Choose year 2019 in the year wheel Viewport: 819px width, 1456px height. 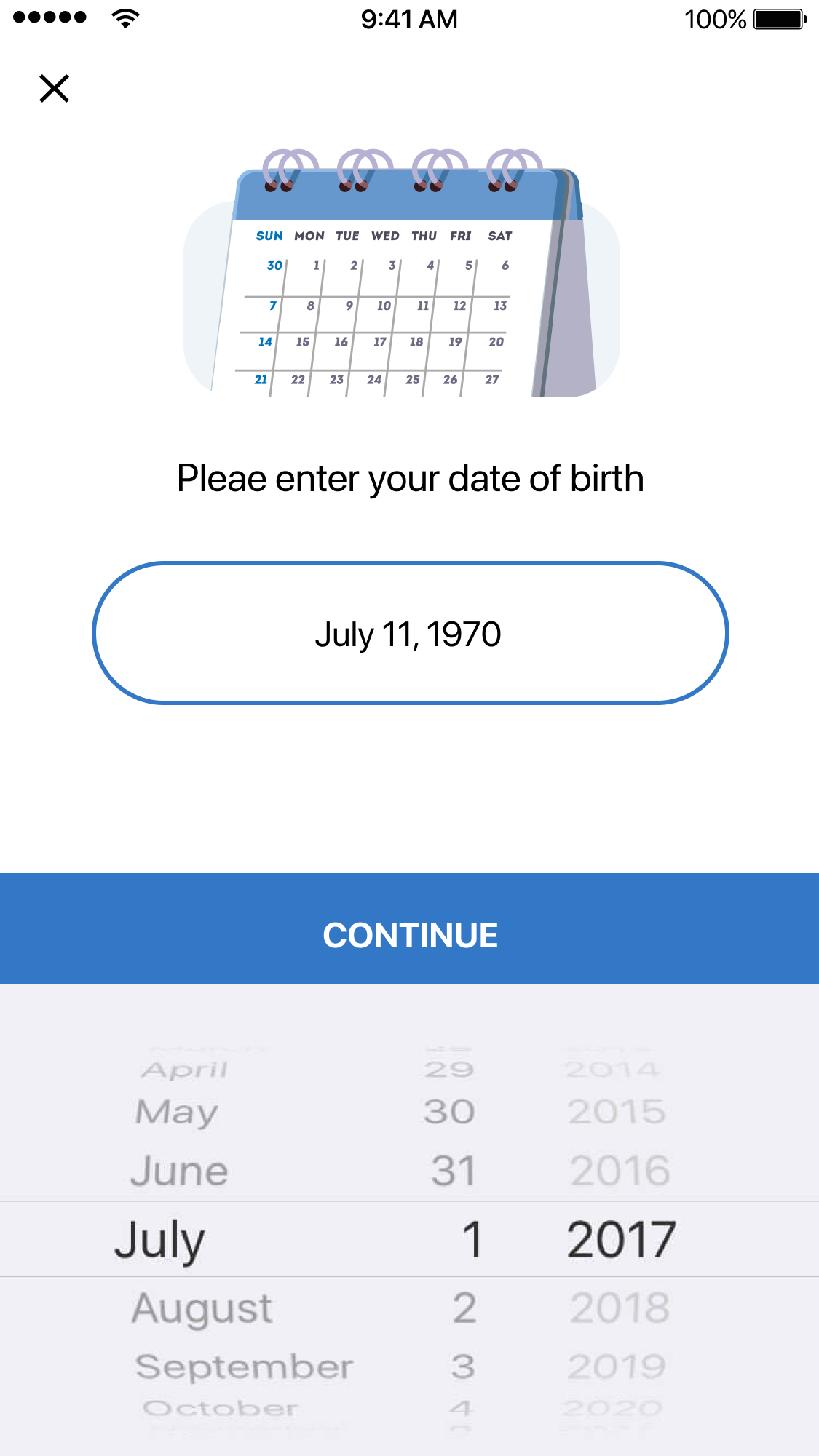pos(617,1367)
